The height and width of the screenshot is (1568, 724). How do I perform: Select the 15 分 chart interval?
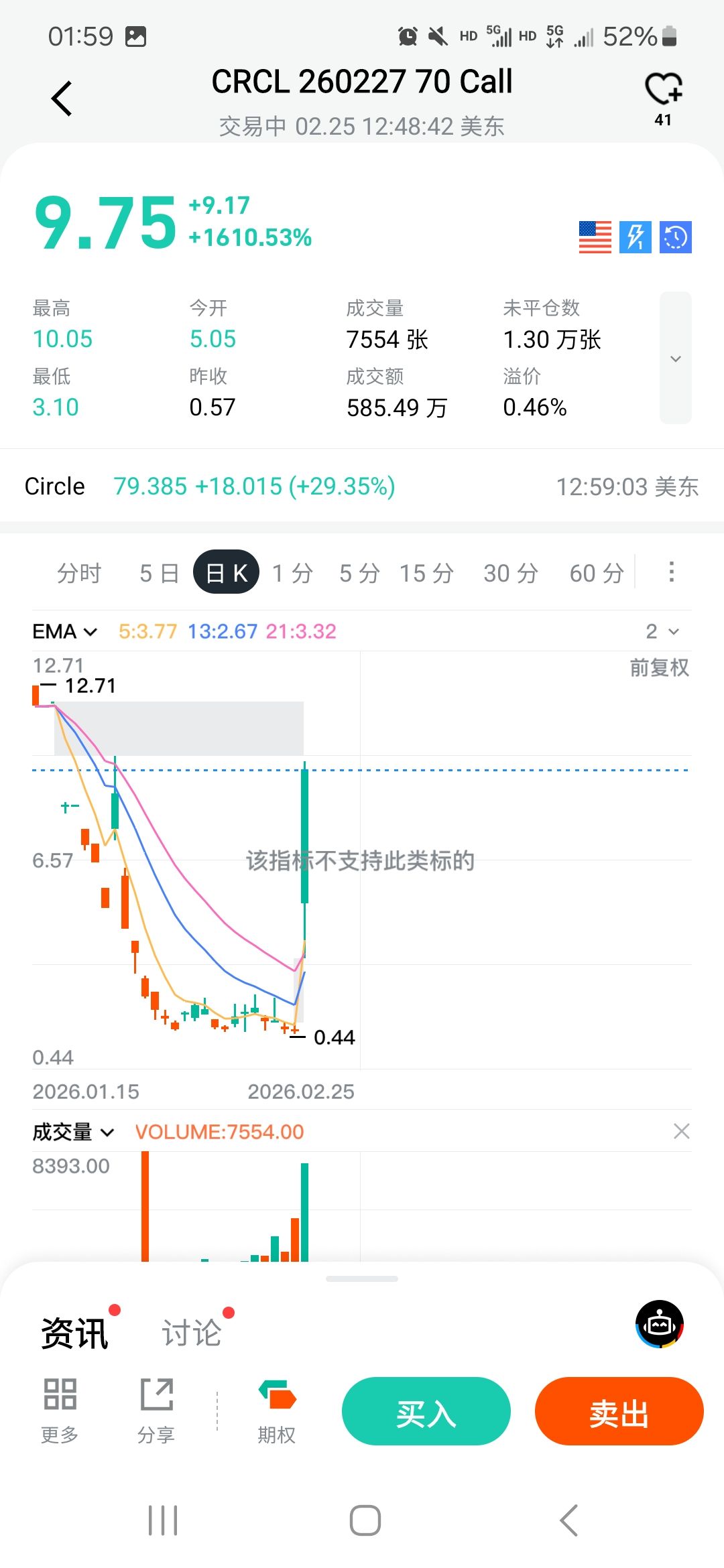click(x=426, y=573)
